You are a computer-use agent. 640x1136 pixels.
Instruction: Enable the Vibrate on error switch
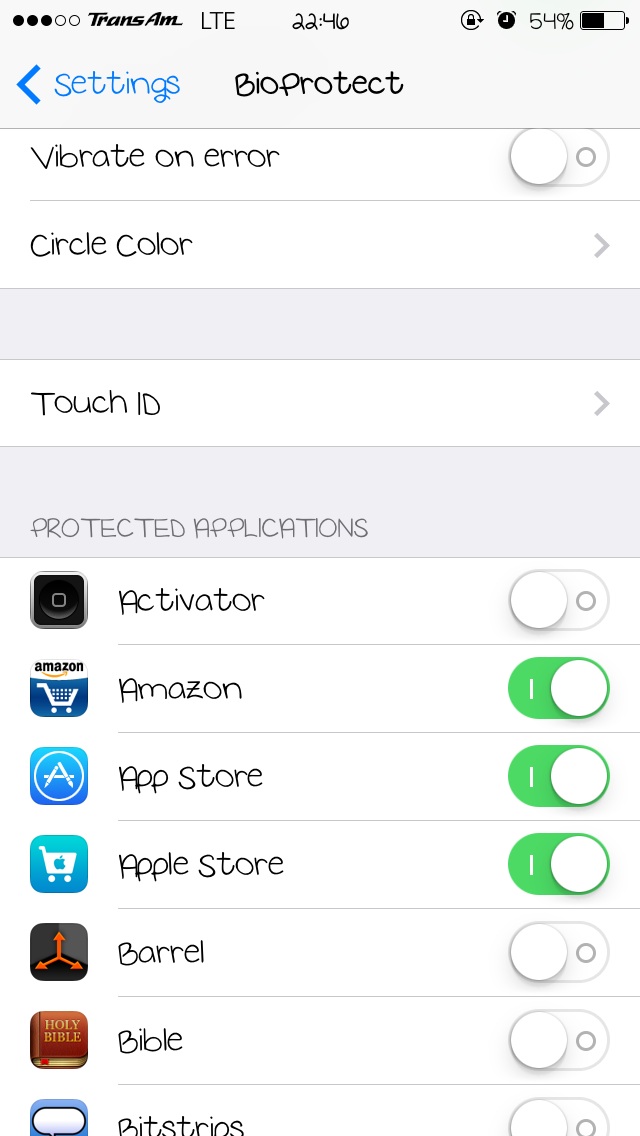pos(558,157)
